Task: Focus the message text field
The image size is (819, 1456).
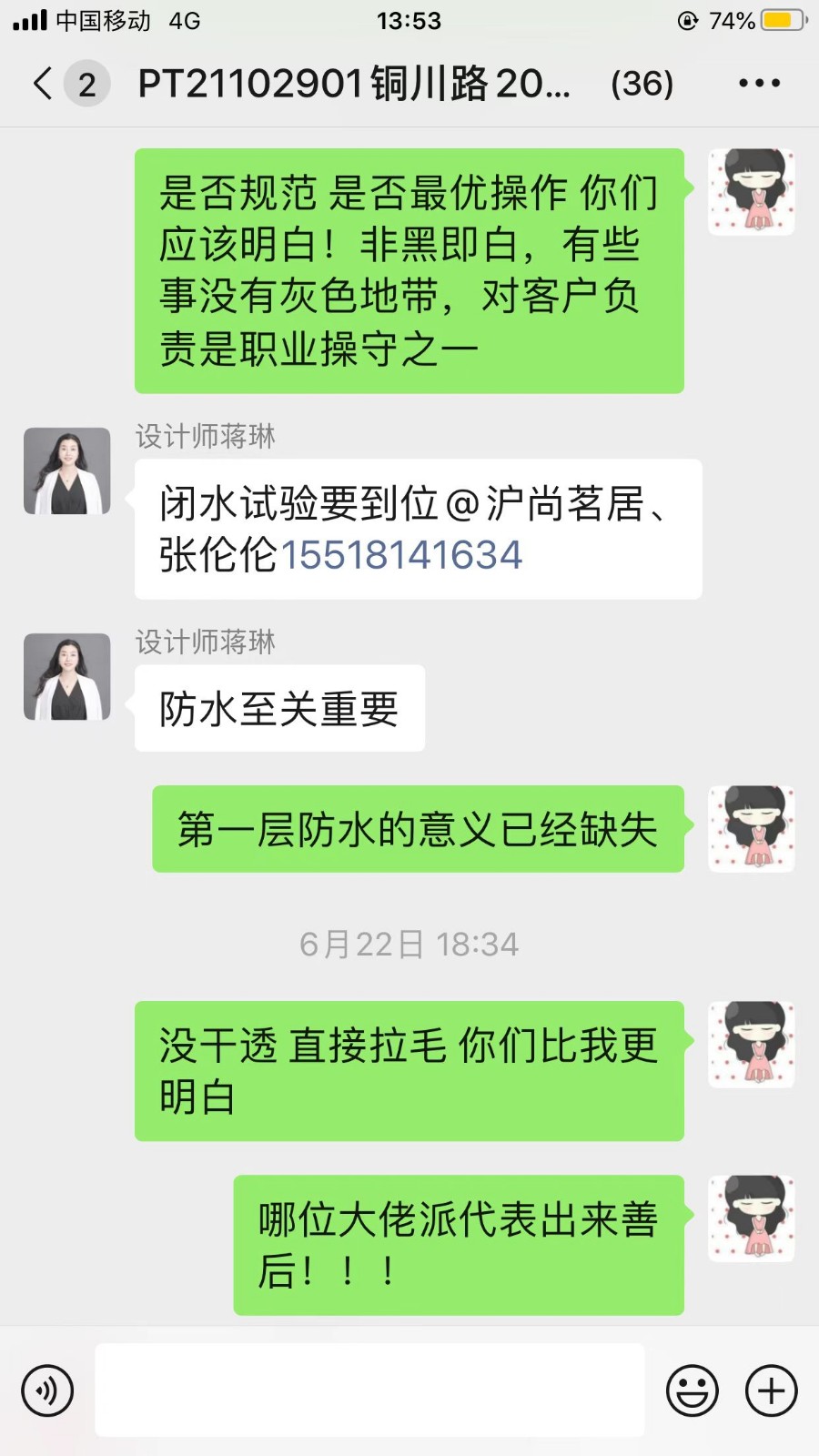Action: [x=369, y=1390]
